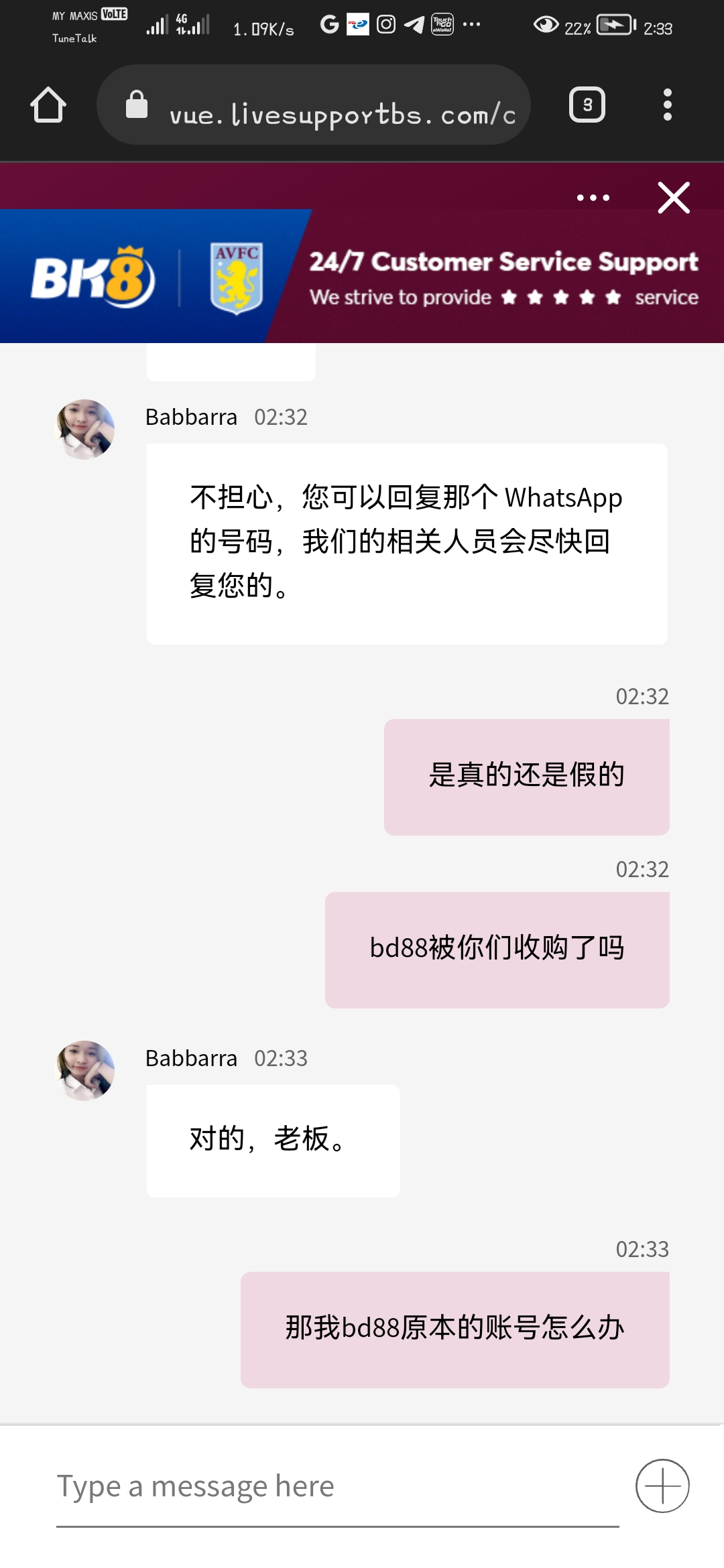Close the customer support chat
This screenshot has height=1568, width=724.
pyautogui.click(x=673, y=198)
